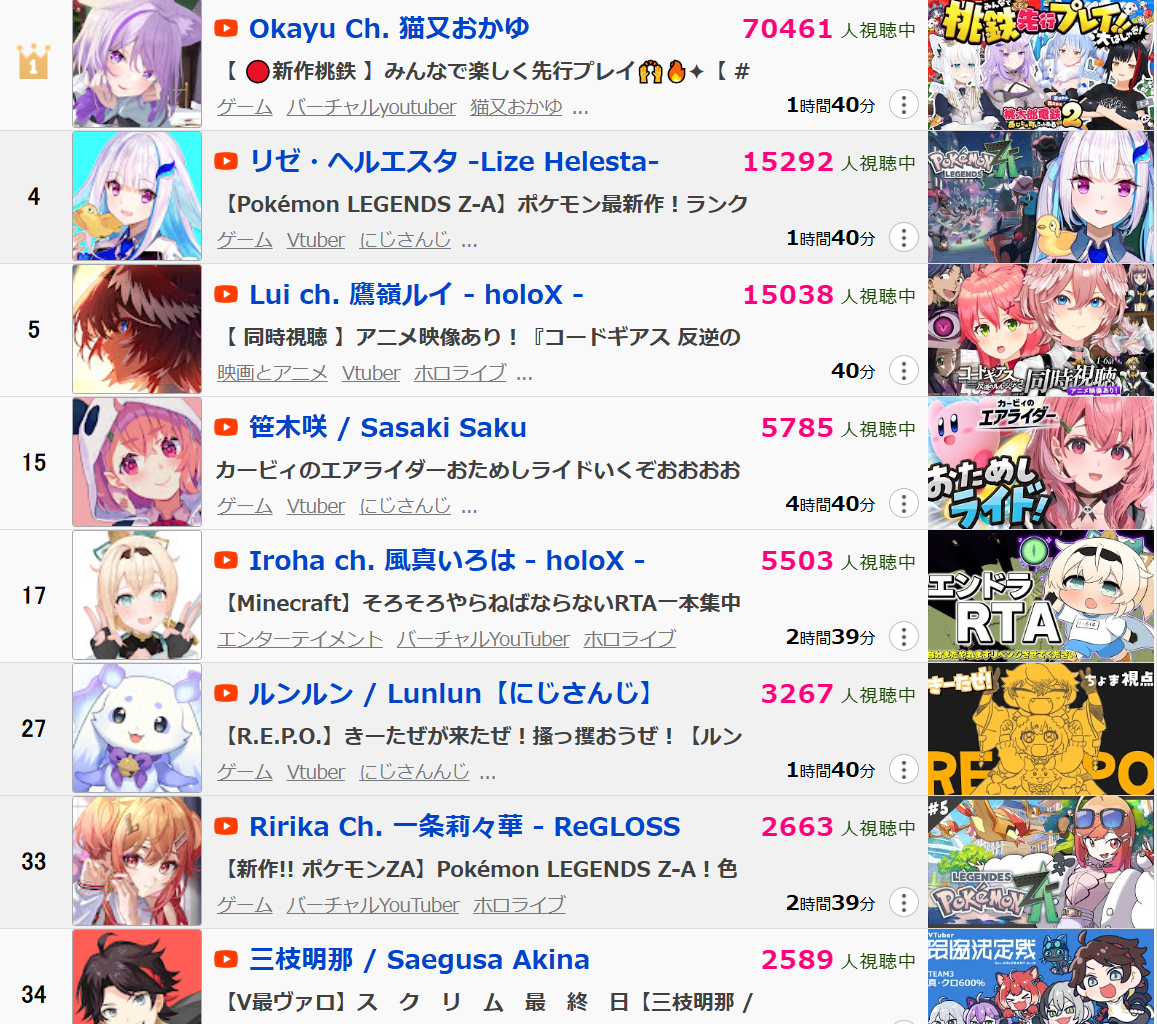Open the R.E.P.O. stream thumbnail
Screen dimensions: 1157x1024
pyautogui.click(x=1041, y=729)
